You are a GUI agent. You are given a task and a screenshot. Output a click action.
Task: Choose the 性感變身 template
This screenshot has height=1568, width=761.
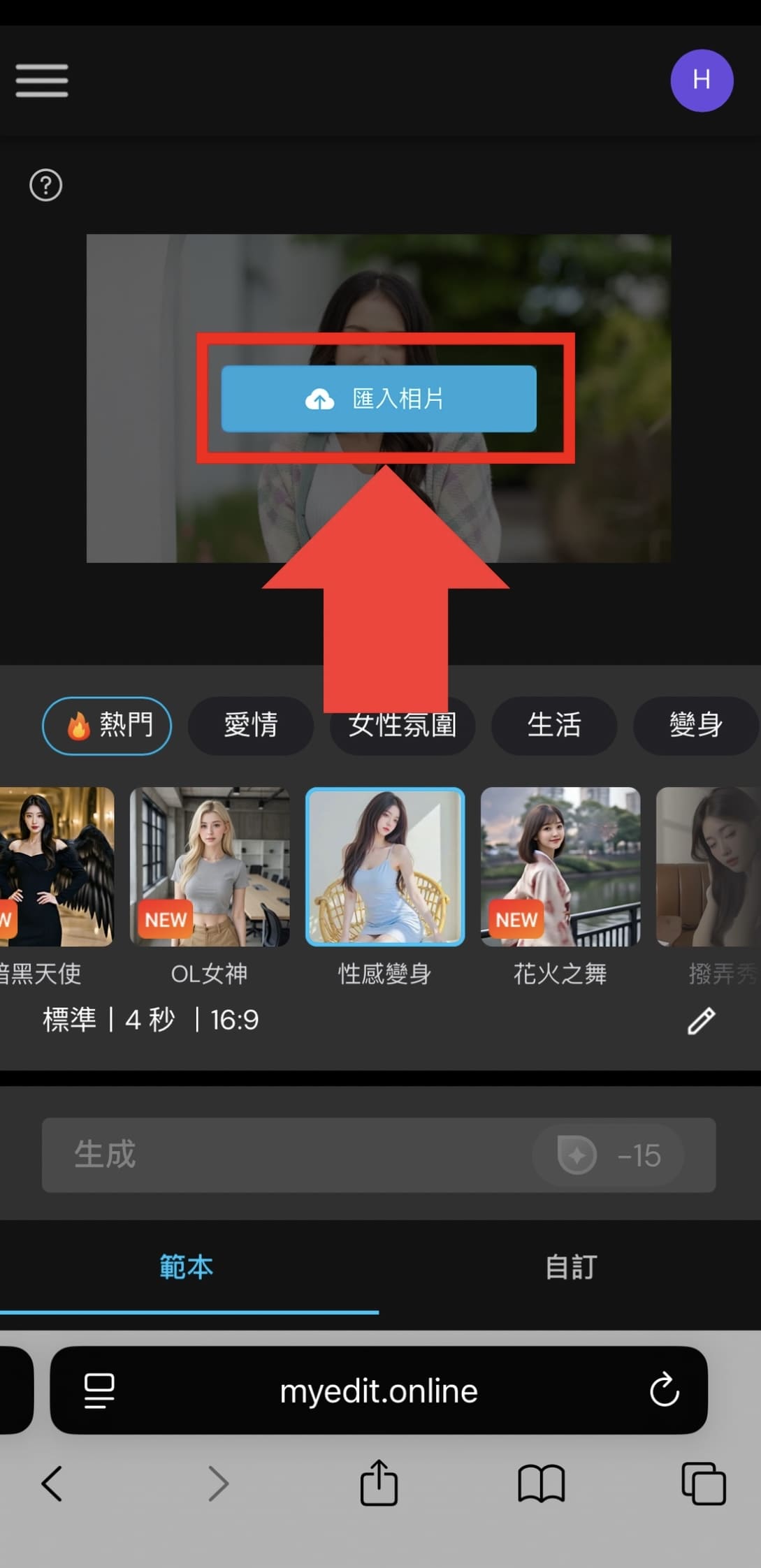(x=385, y=867)
